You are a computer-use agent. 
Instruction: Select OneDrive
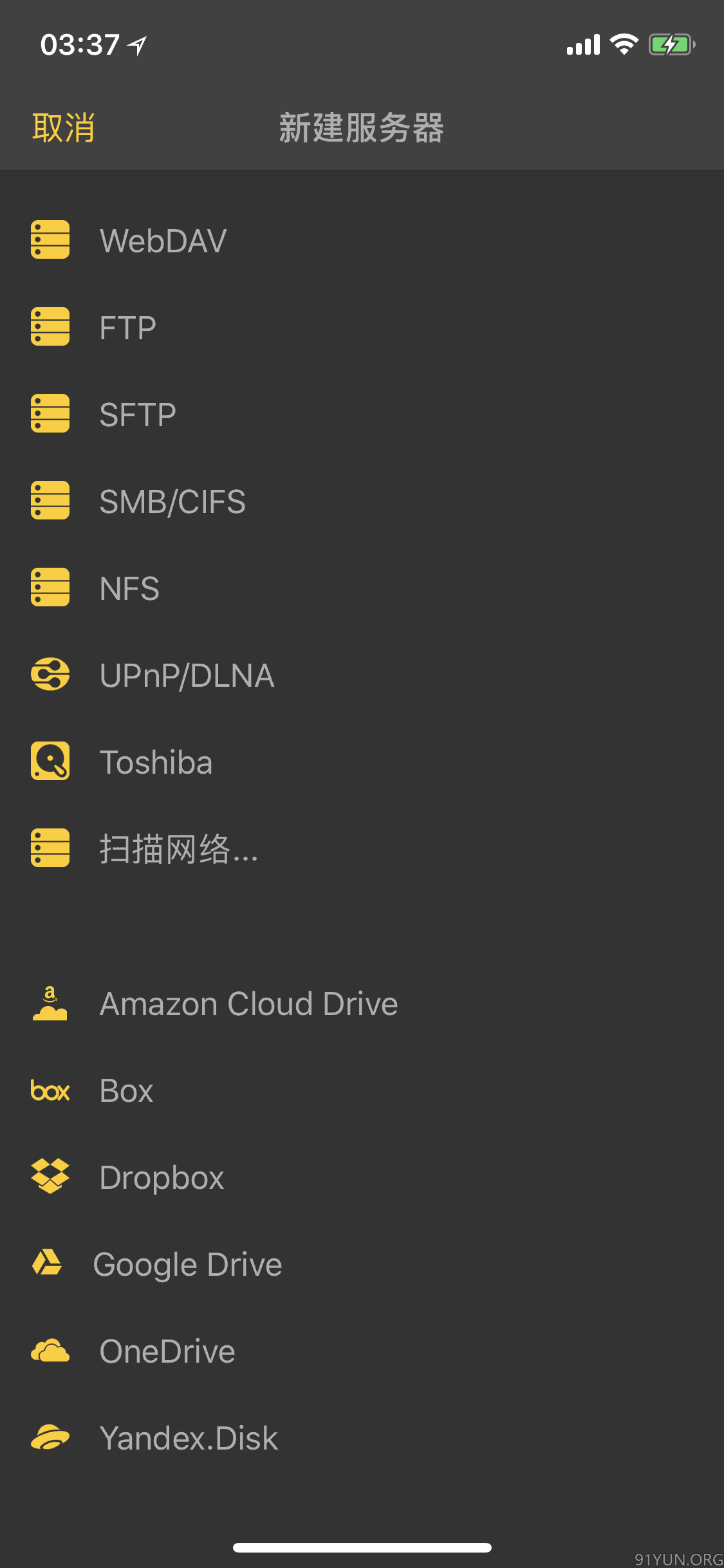pos(362,1351)
